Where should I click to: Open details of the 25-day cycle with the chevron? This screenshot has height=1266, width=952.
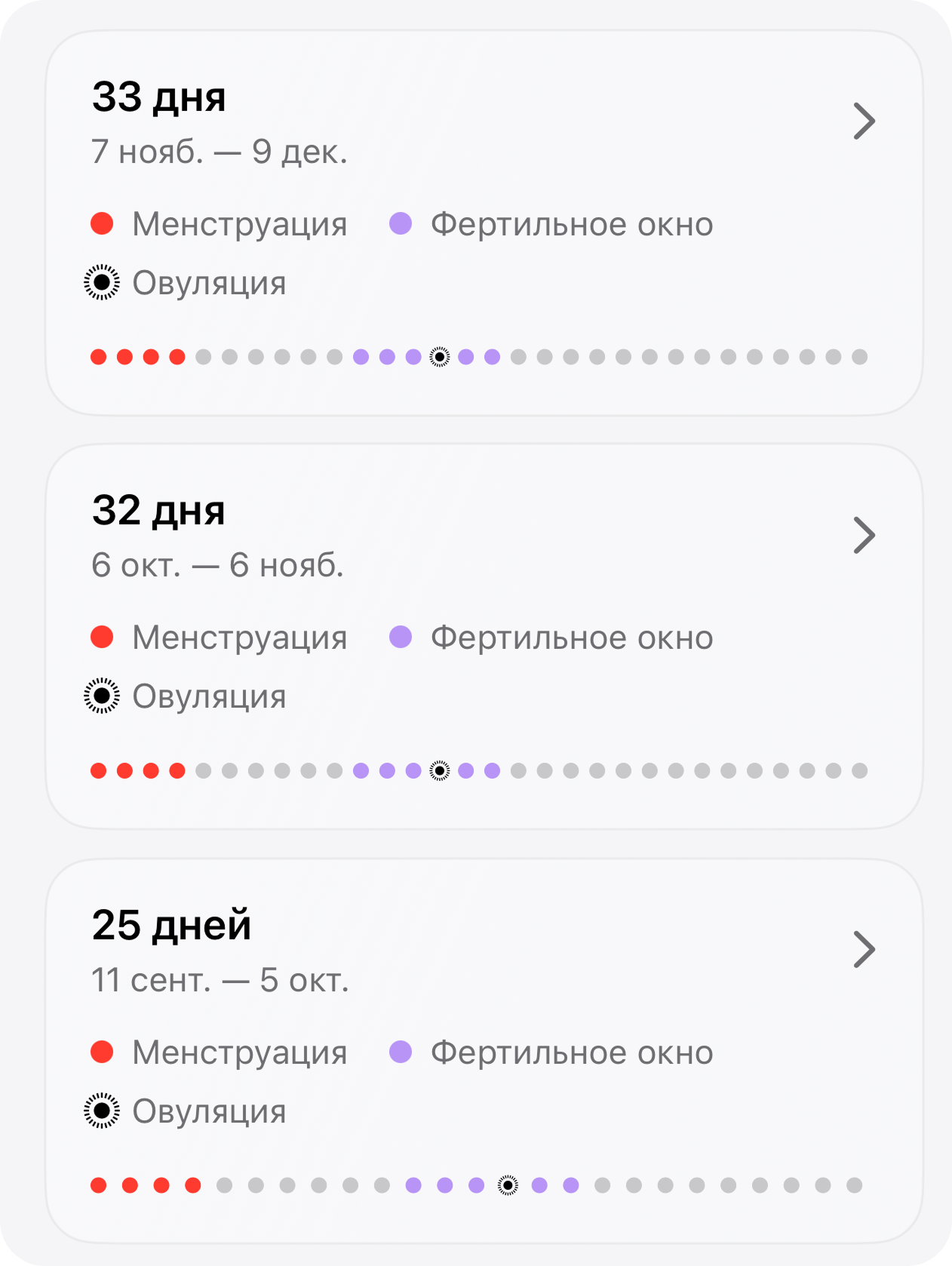click(x=864, y=951)
